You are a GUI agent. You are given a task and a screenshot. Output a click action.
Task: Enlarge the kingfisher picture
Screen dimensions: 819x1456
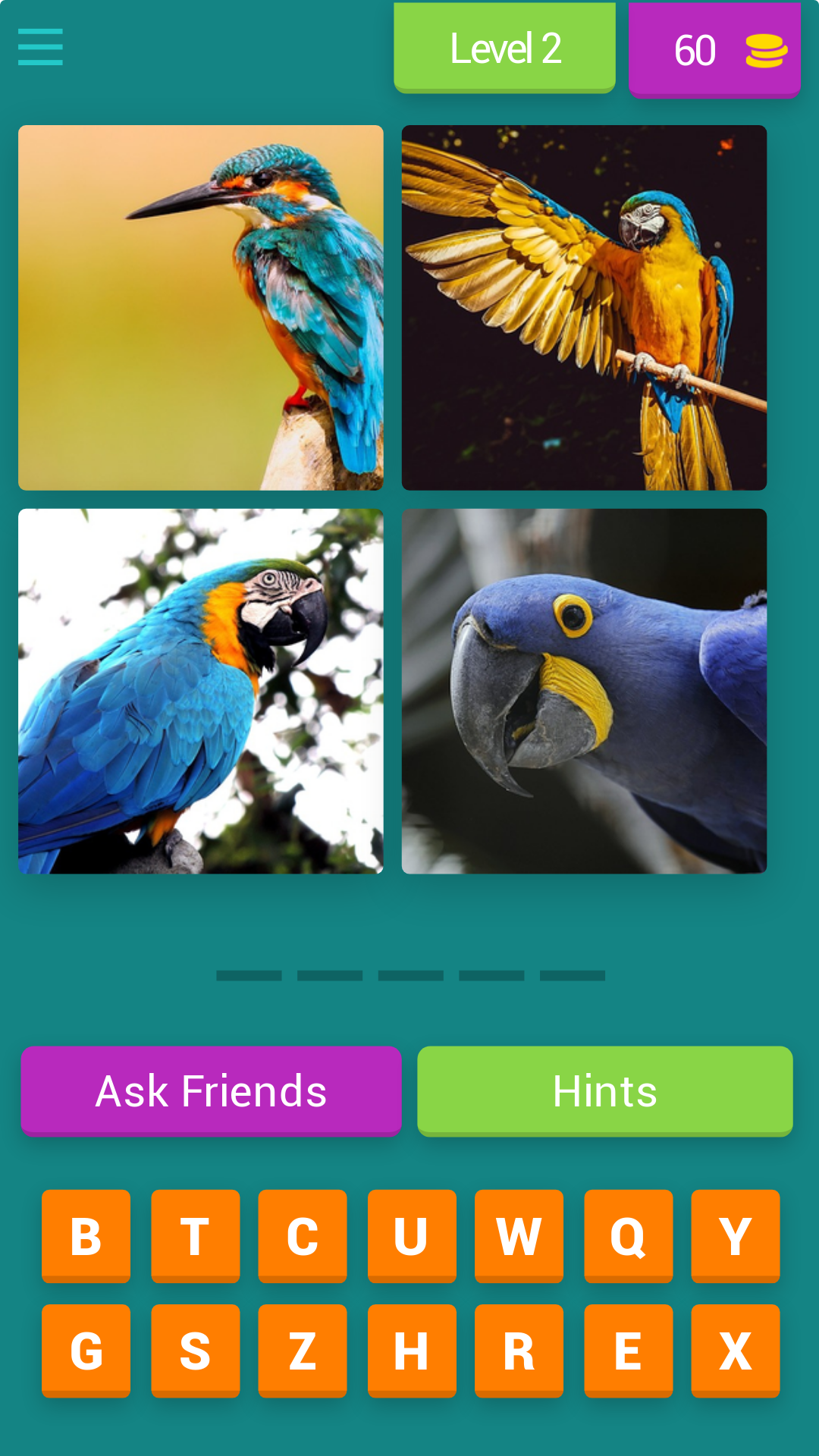tap(201, 307)
